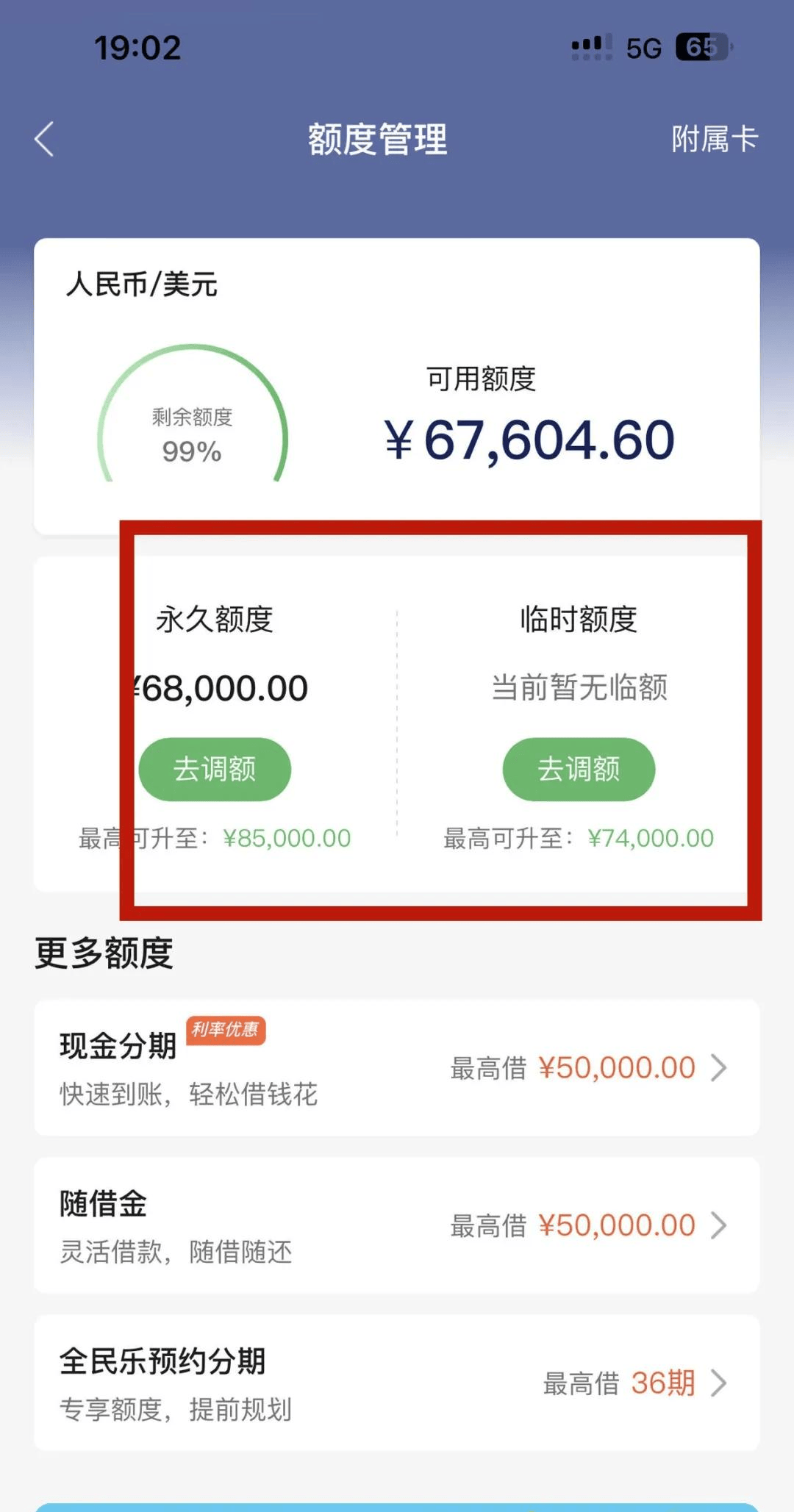Open the 现金分期 row

pos(397,1067)
